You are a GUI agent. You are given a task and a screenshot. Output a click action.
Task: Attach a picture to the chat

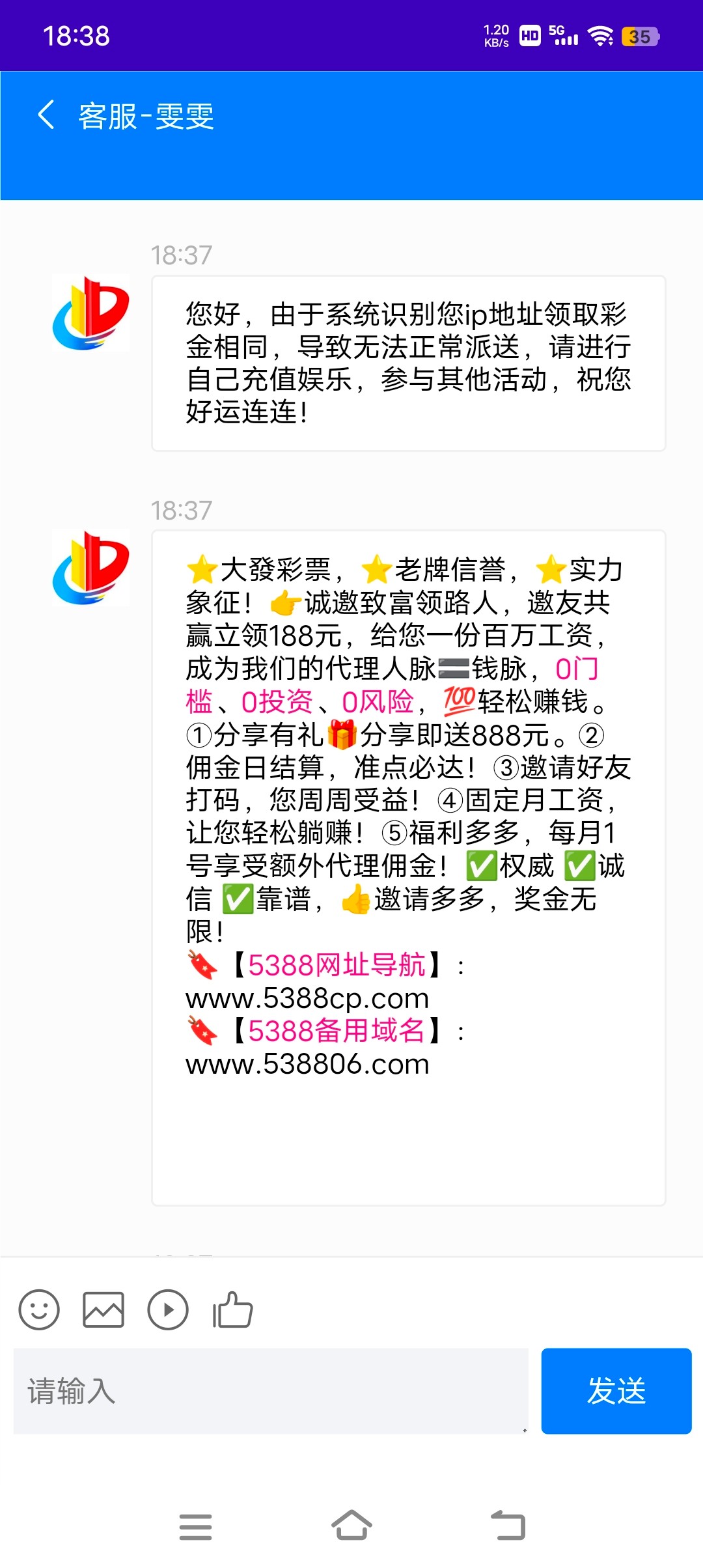[103, 1310]
